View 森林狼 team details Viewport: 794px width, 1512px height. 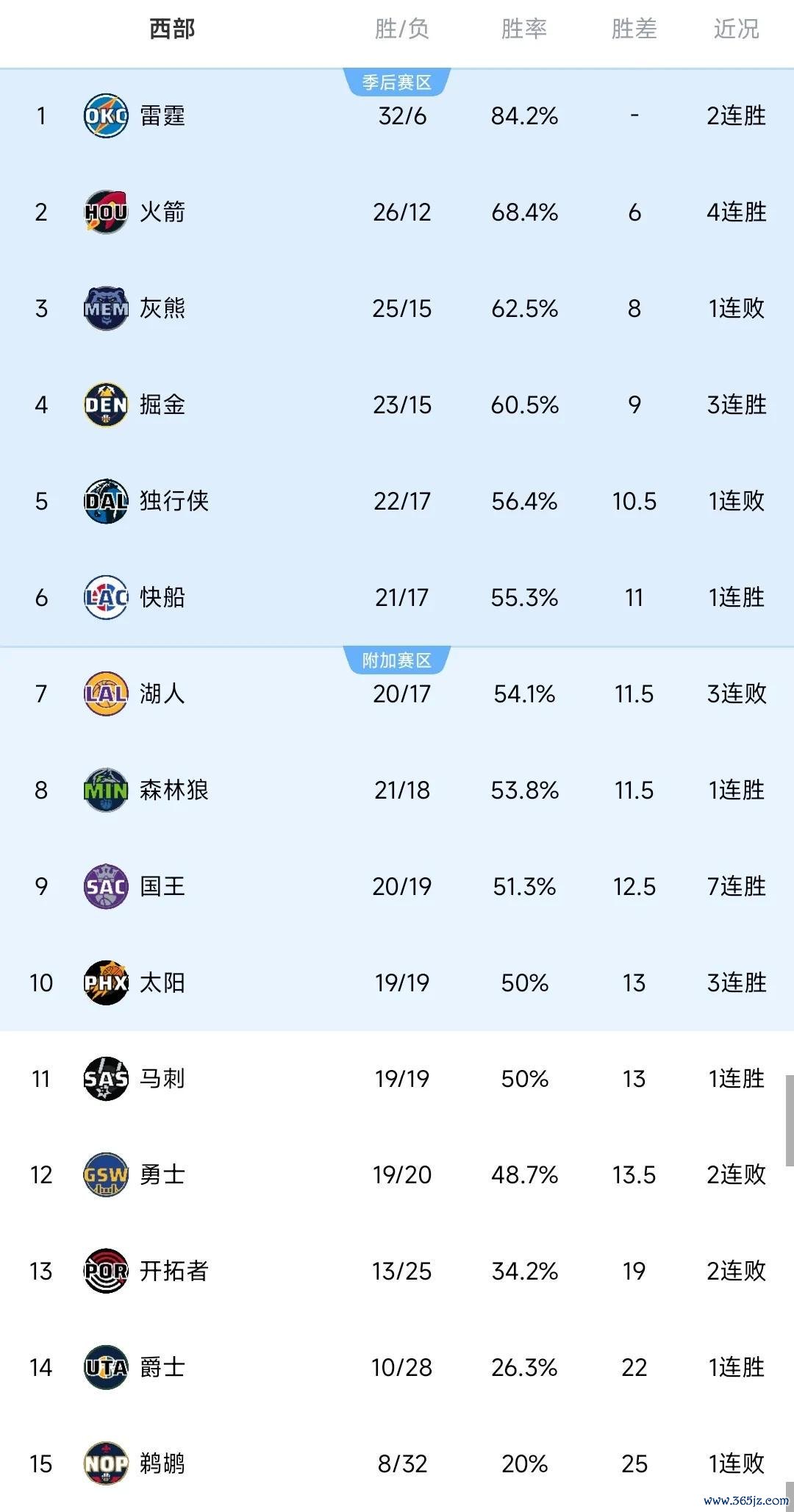174,790
